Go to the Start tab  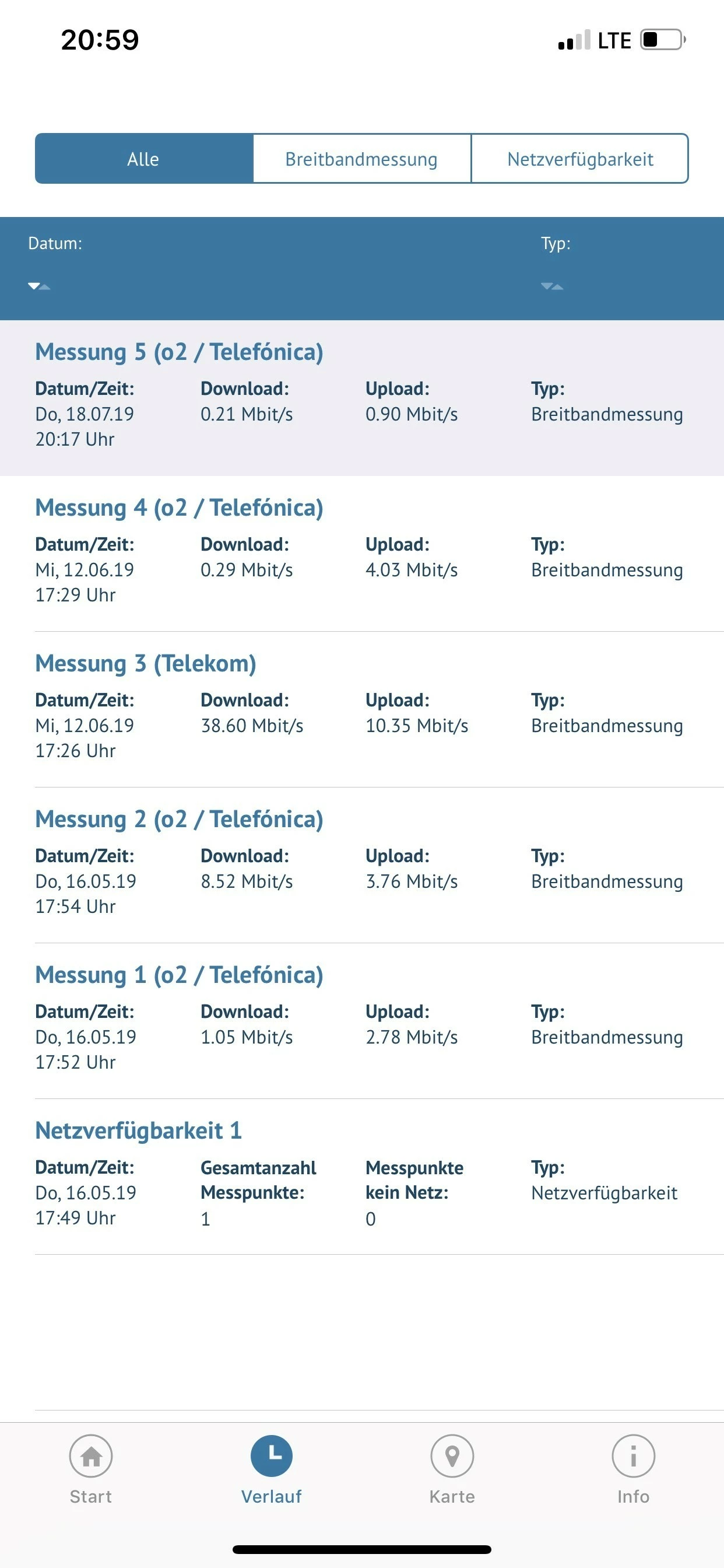(91, 1469)
